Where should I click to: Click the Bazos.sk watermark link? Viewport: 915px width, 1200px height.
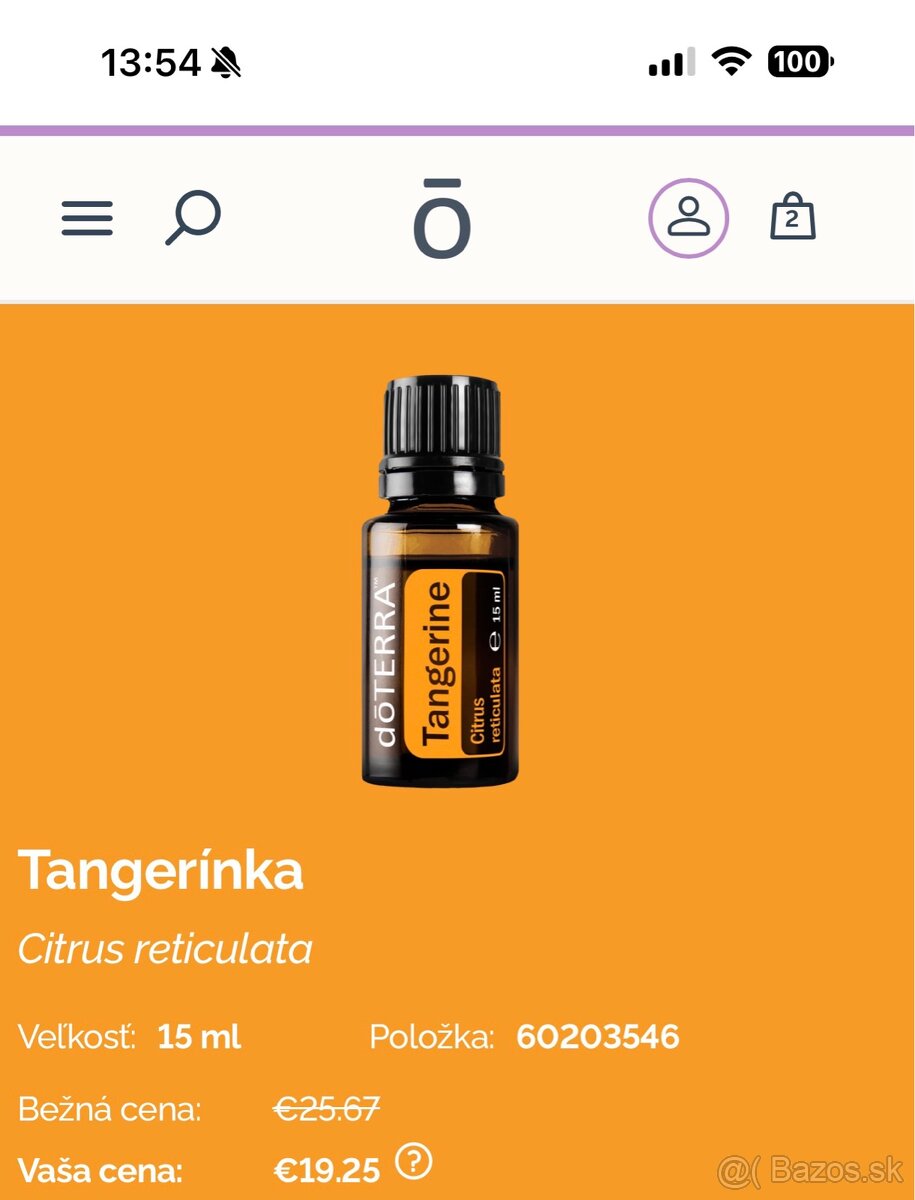(x=812, y=1167)
